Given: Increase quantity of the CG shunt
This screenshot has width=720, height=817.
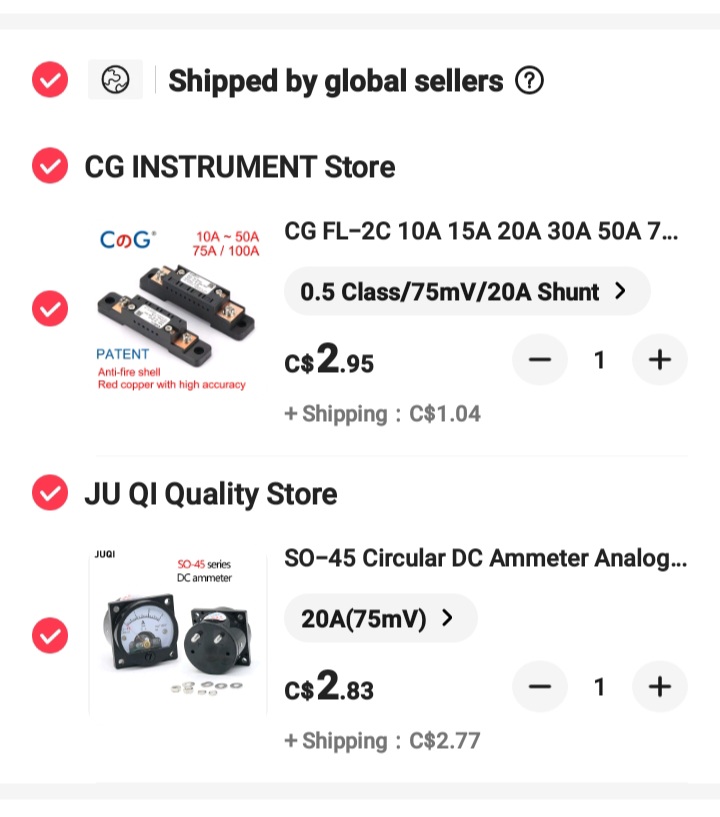Looking at the screenshot, I should (x=659, y=360).
